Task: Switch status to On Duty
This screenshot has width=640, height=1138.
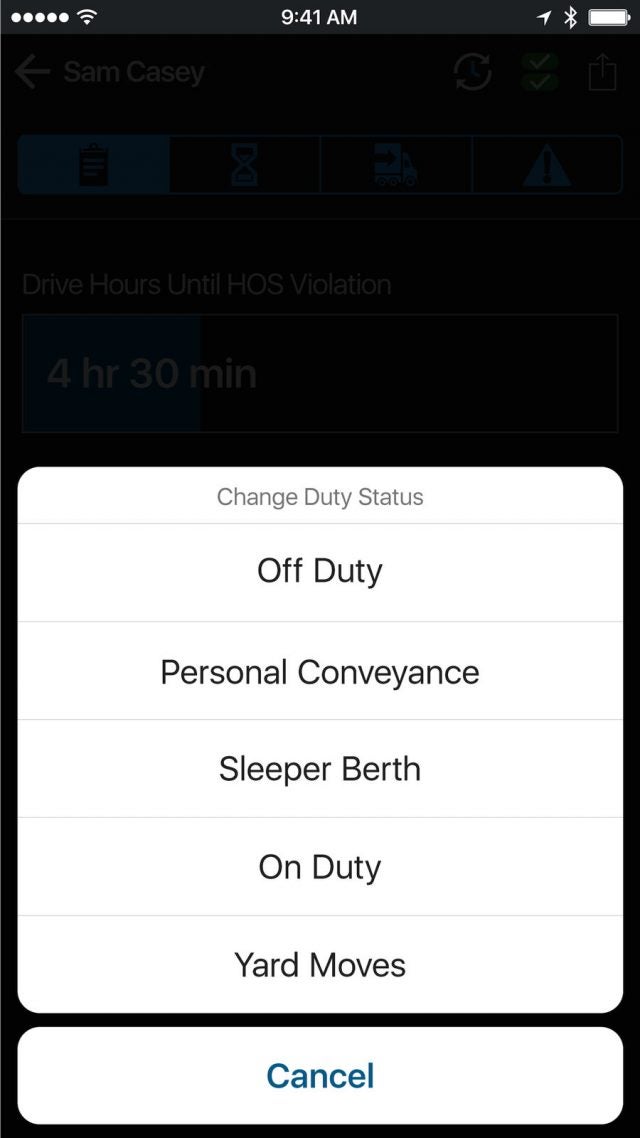Action: pos(320,867)
